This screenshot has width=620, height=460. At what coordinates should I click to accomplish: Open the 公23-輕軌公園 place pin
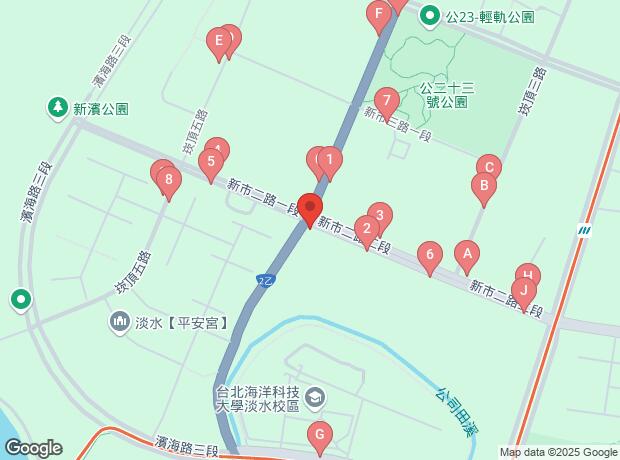(x=431, y=15)
